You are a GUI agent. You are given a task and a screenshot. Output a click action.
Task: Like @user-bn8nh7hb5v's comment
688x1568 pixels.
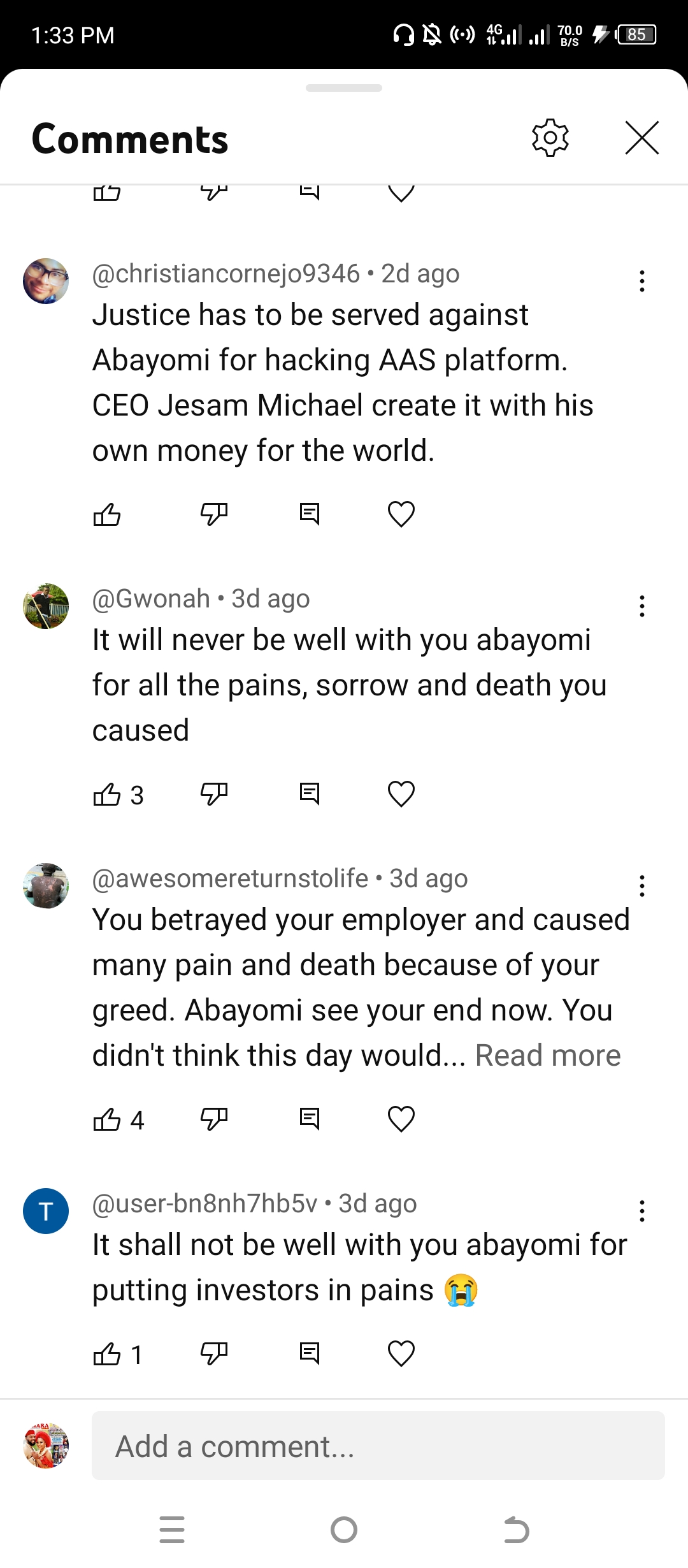tap(107, 1354)
